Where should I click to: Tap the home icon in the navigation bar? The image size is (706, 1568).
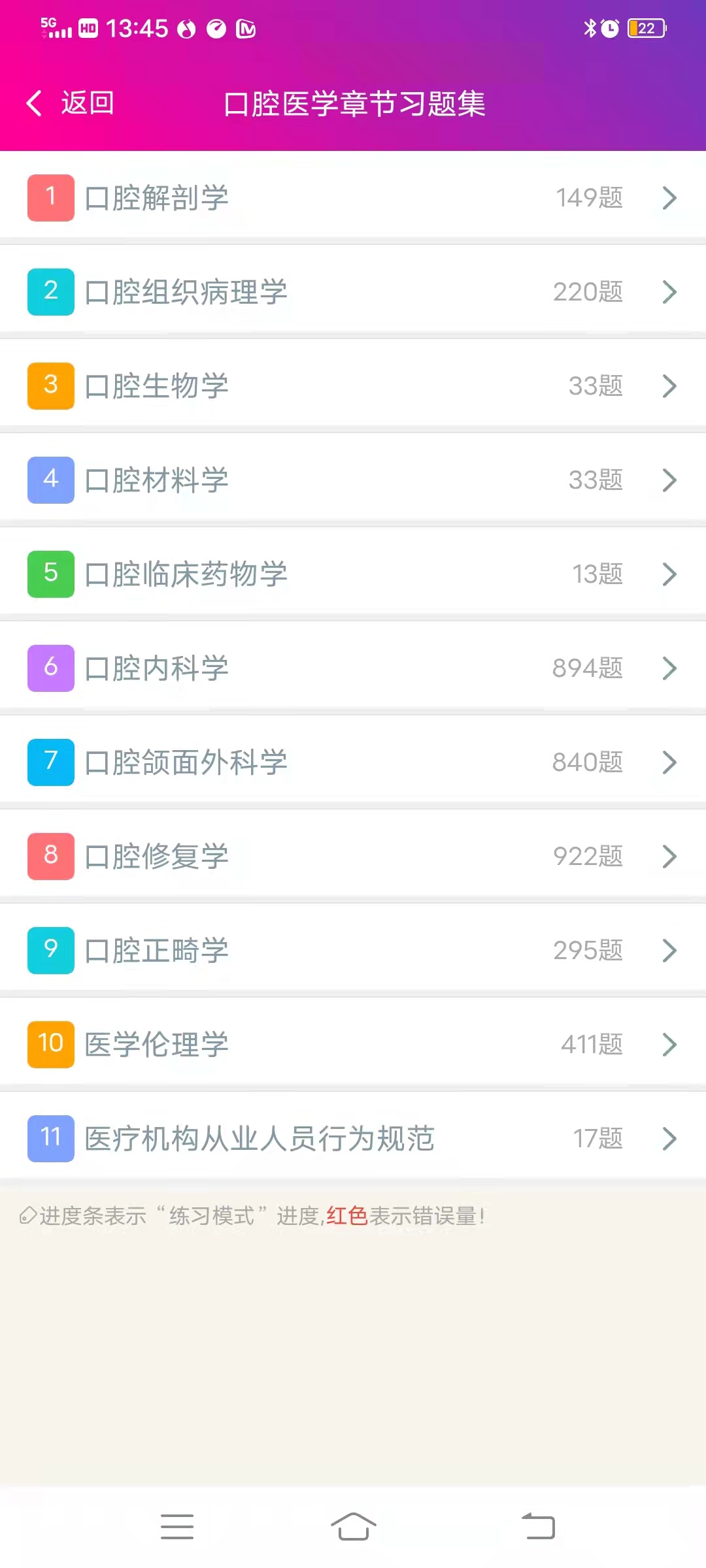(353, 1527)
